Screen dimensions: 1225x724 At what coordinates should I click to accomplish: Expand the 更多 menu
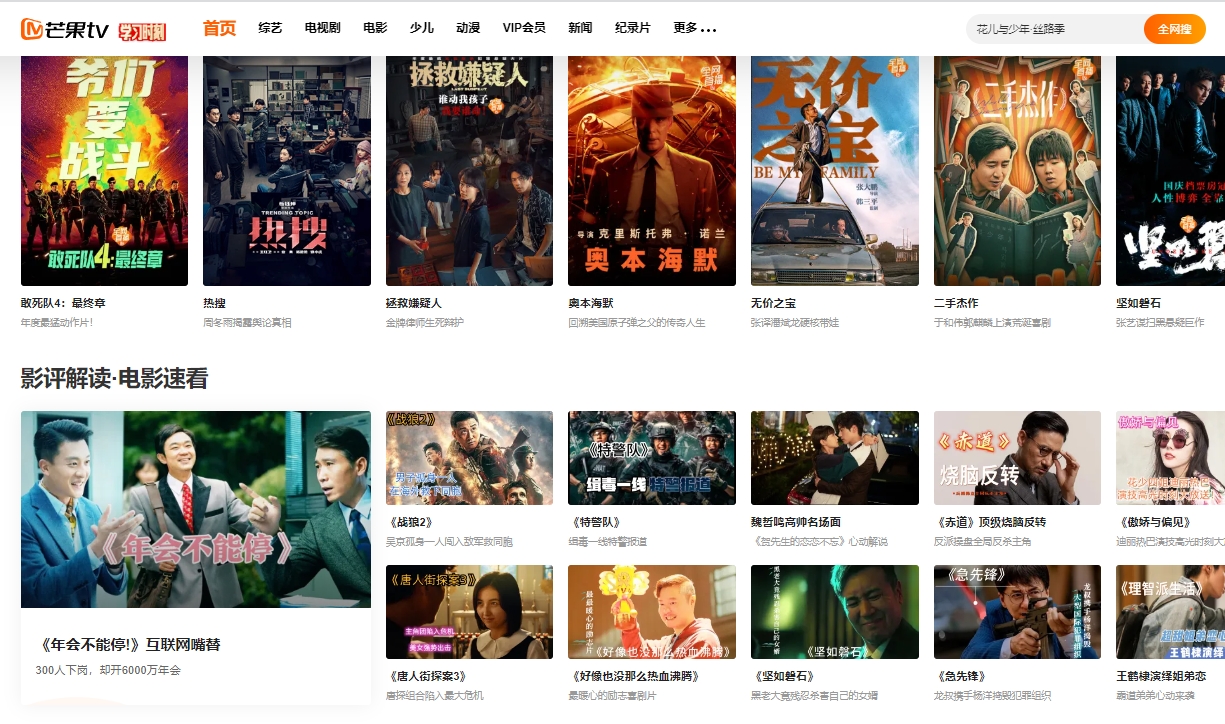pos(694,28)
